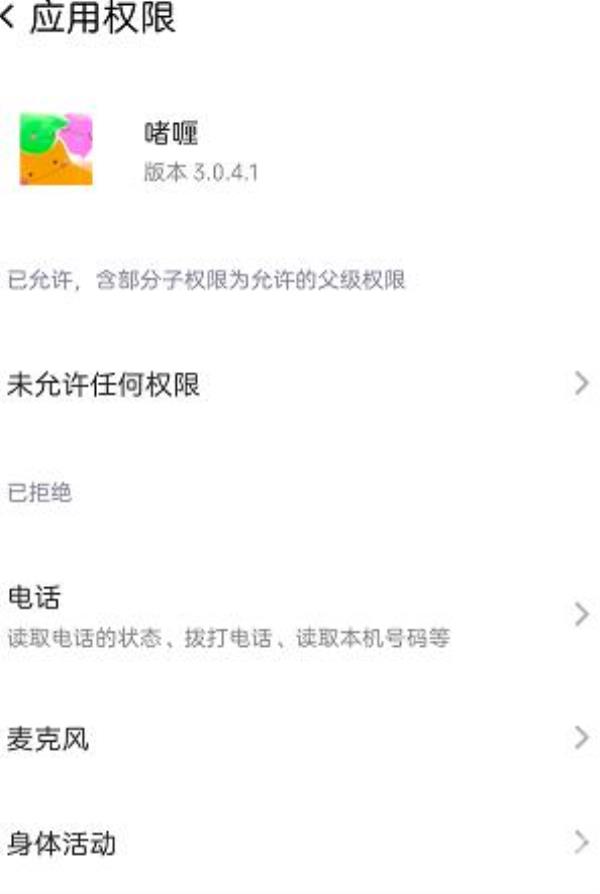Open the 未允许任何权限 row

(x=300, y=385)
